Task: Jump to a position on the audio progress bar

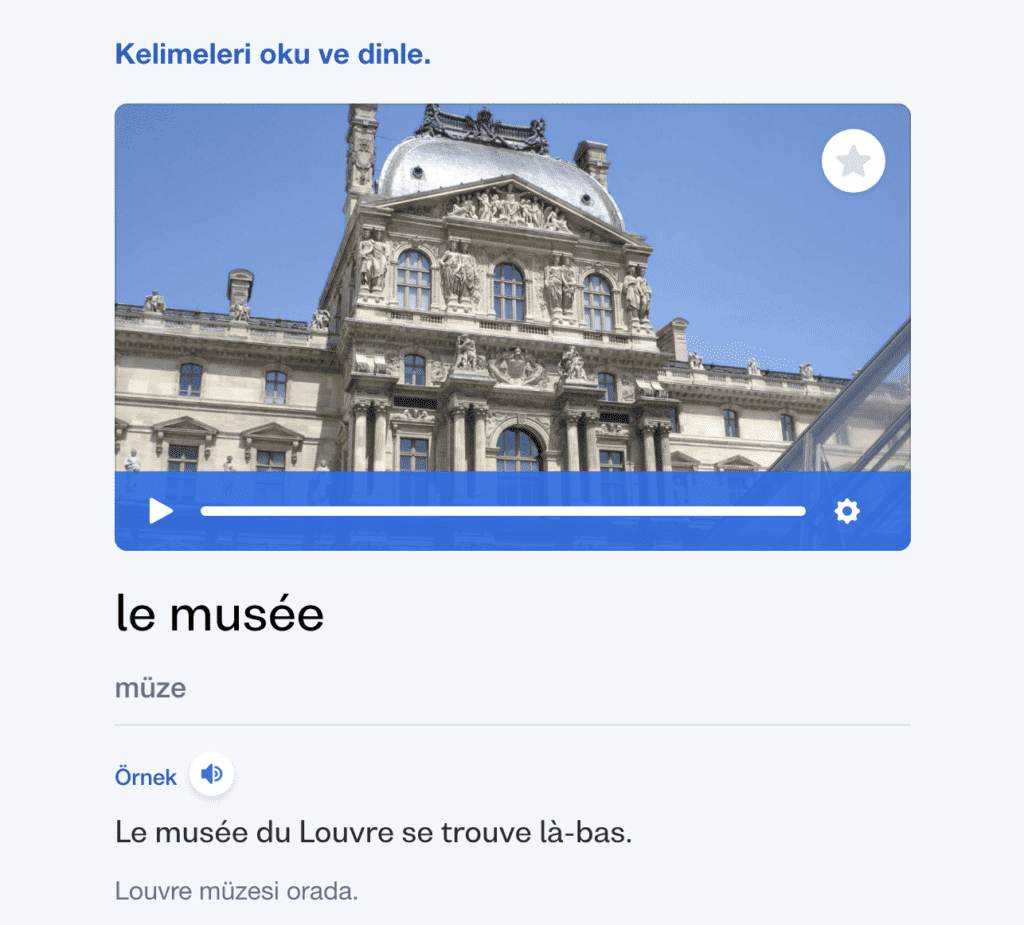Action: tap(502, 511)
